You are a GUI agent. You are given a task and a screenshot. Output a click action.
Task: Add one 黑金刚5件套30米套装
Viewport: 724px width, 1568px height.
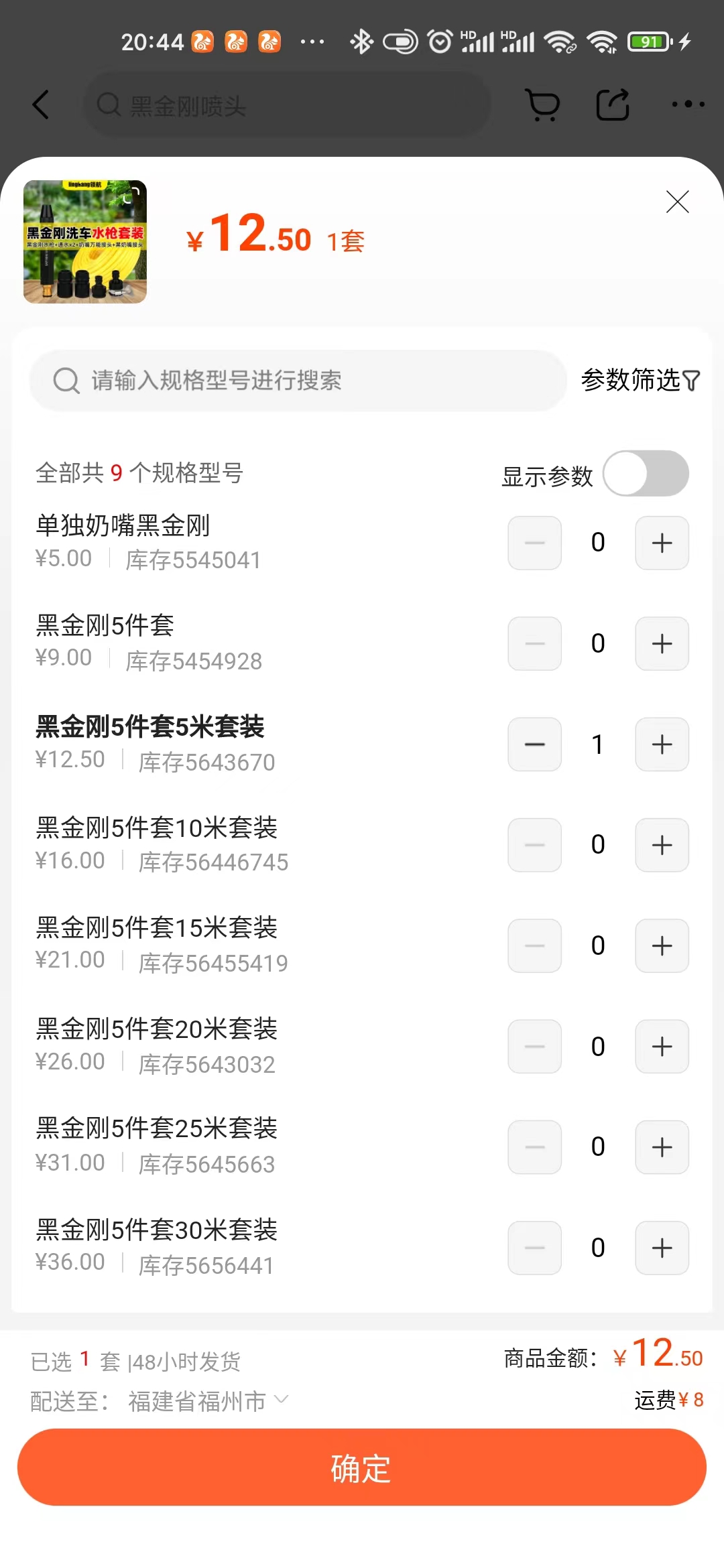(662, 1248)
